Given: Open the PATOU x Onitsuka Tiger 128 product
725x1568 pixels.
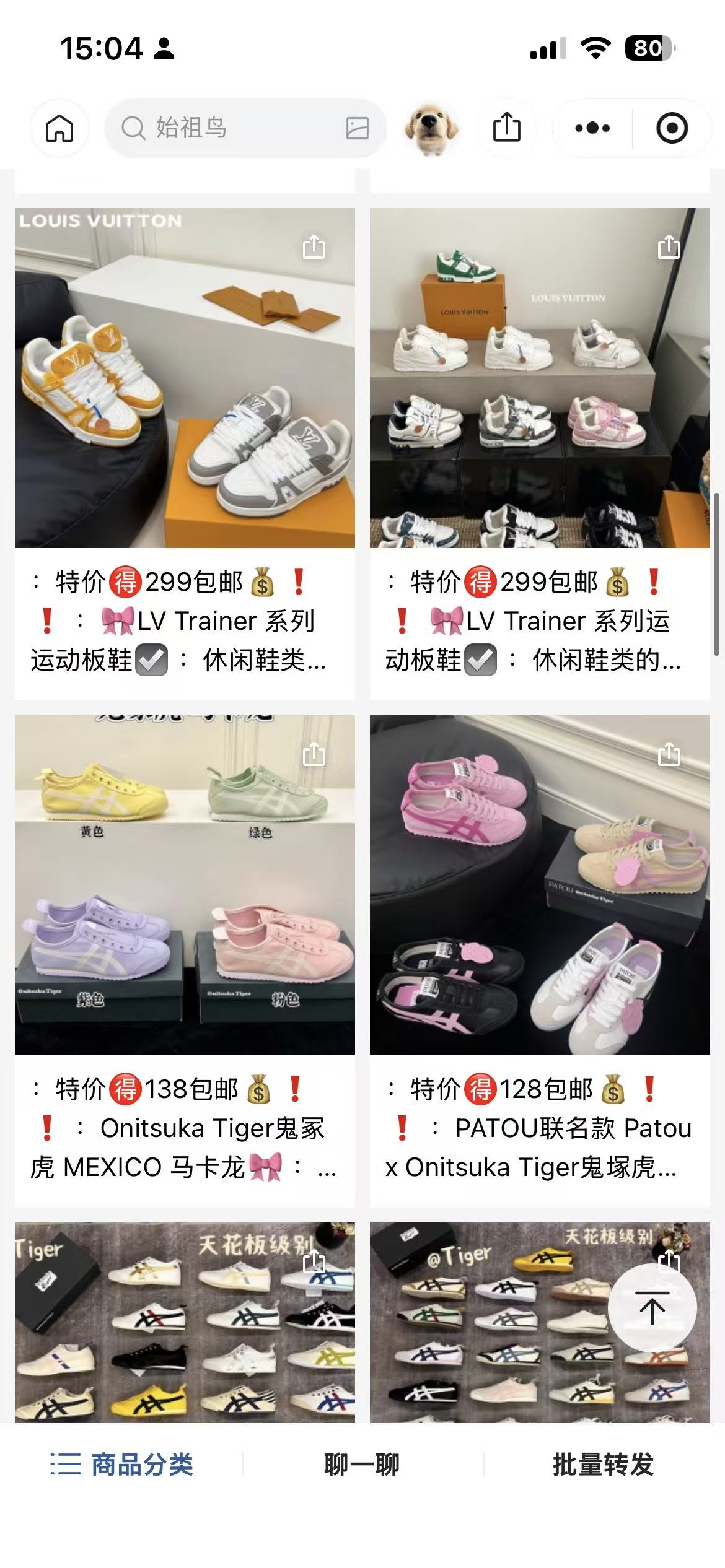Looking at the screenshot, I should [x=539, y=904].
